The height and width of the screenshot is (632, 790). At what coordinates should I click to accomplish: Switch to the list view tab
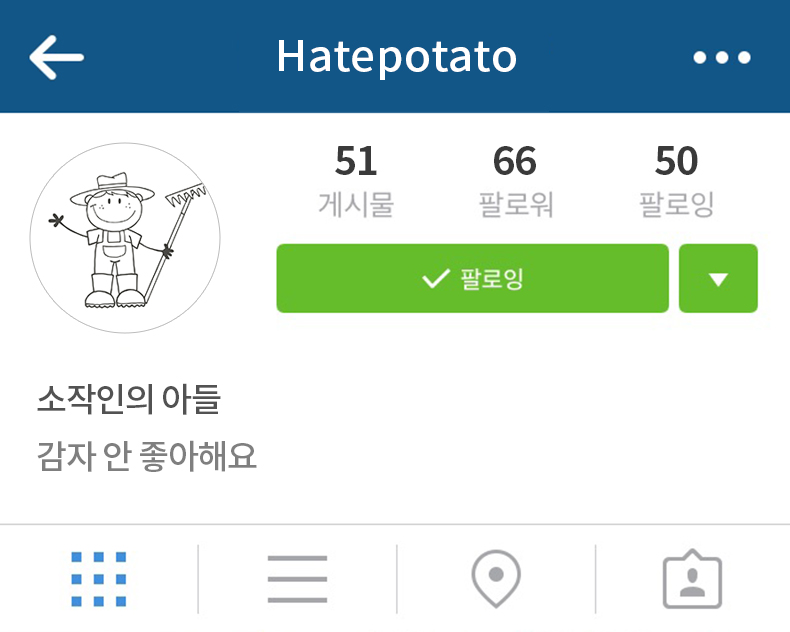(297, 579)
